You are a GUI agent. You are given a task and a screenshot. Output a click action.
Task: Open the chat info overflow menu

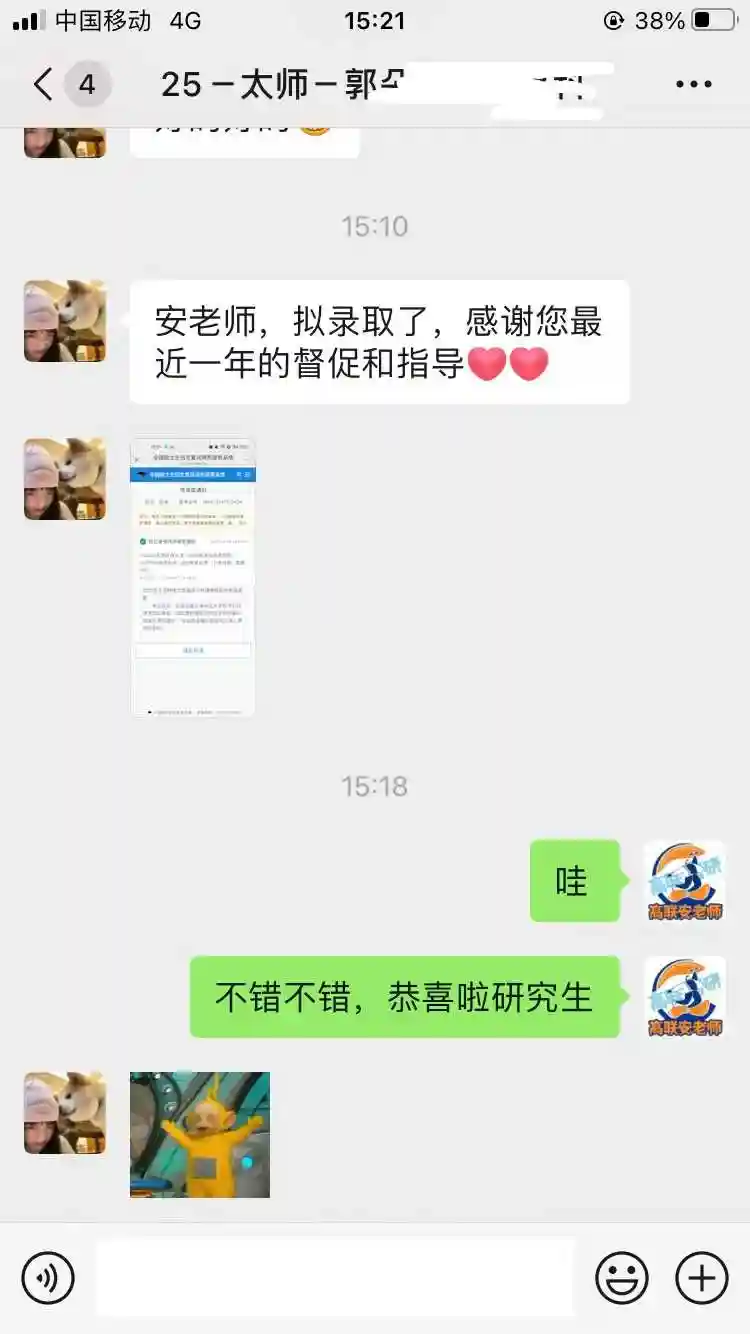(693, 85)
